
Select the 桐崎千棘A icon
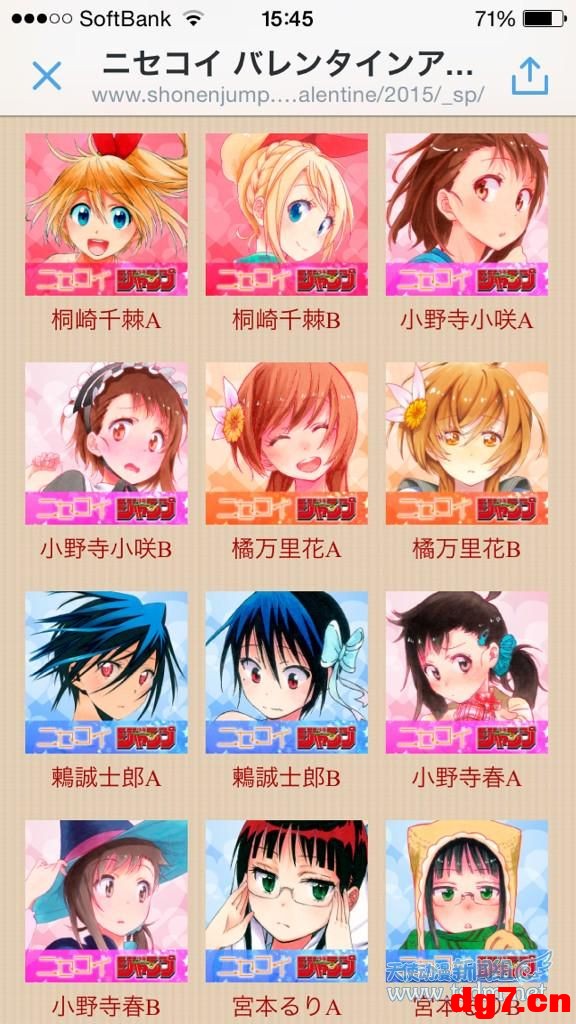coord(106,214)
